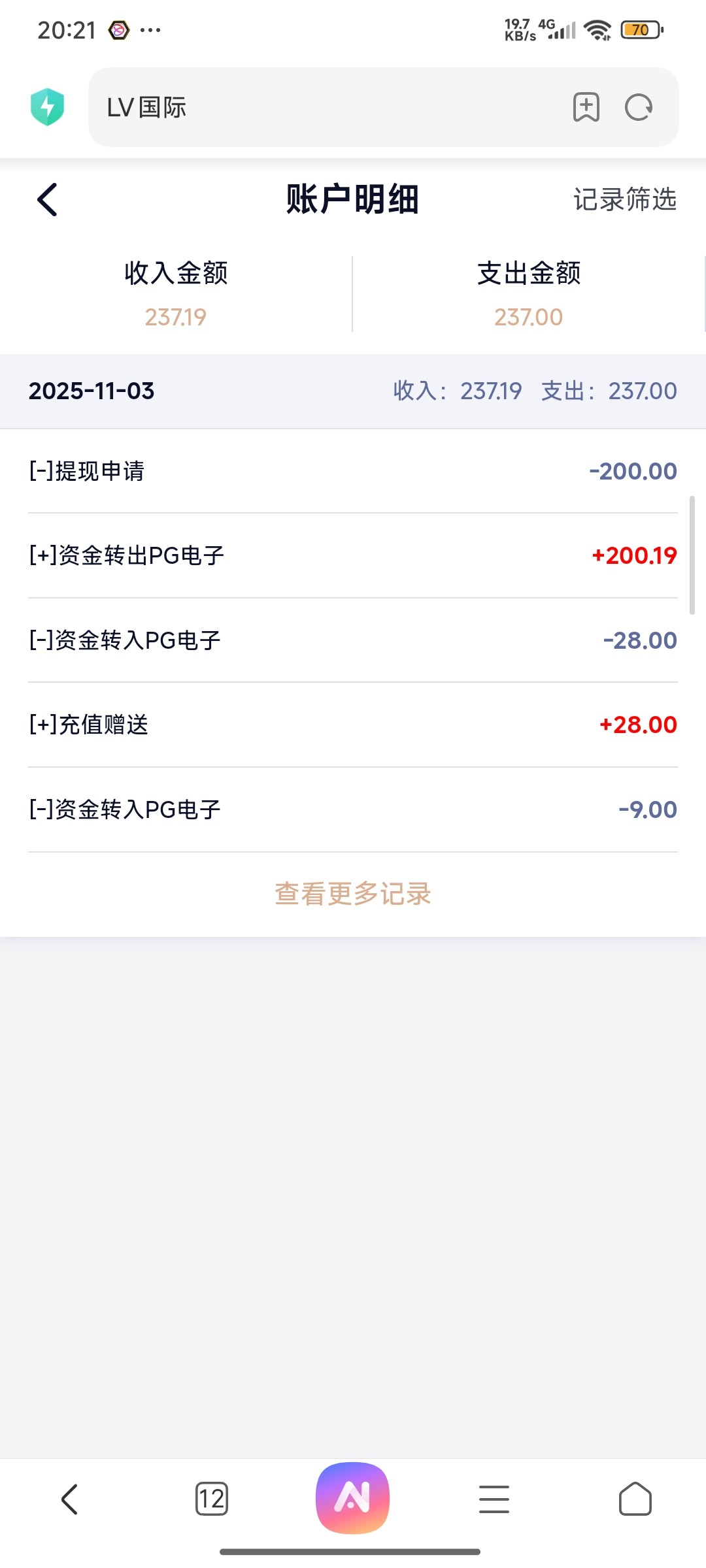Open the browser menu via hamburger icon
The width and height of the screenshot is (706, 1568).
coord(494,1499)
